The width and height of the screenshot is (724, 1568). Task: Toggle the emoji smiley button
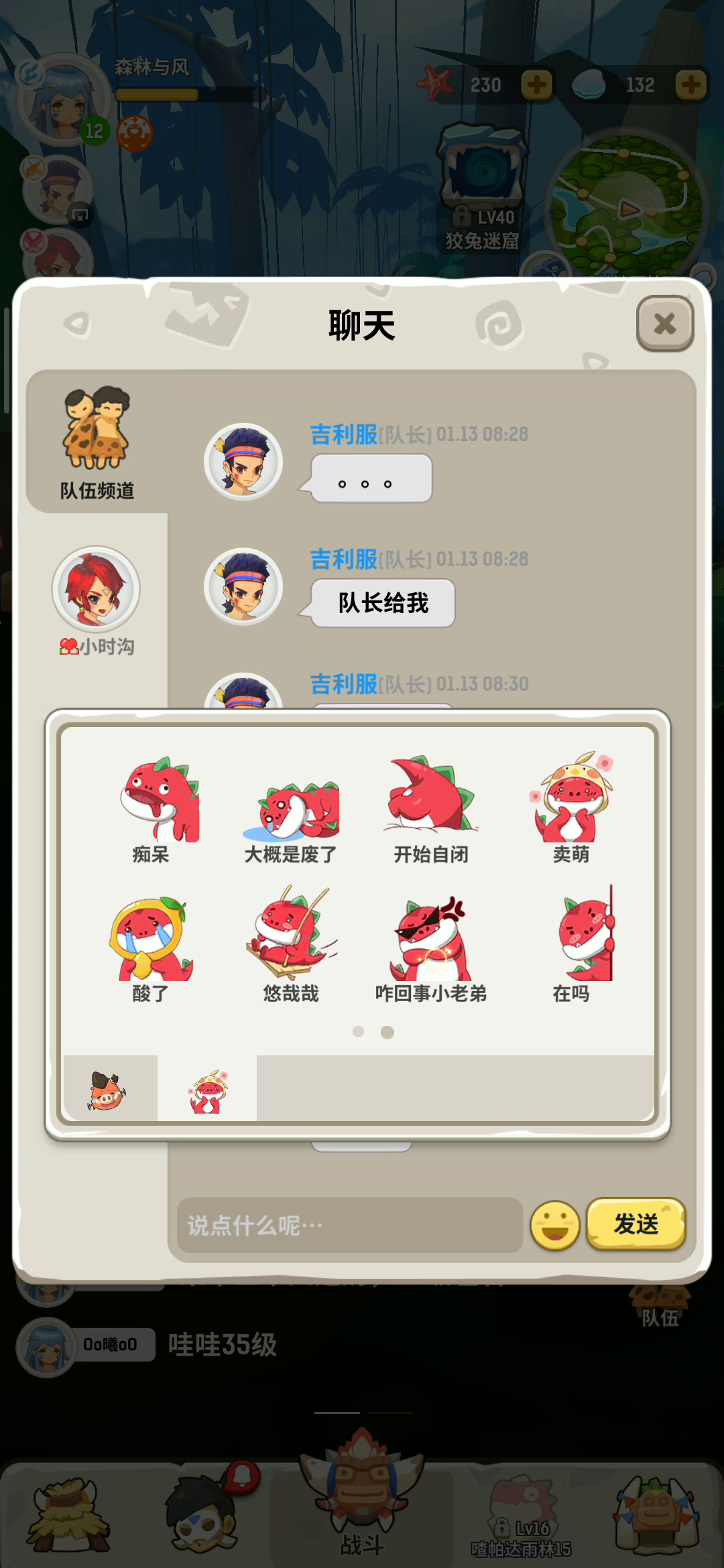tap(555, 1225)
